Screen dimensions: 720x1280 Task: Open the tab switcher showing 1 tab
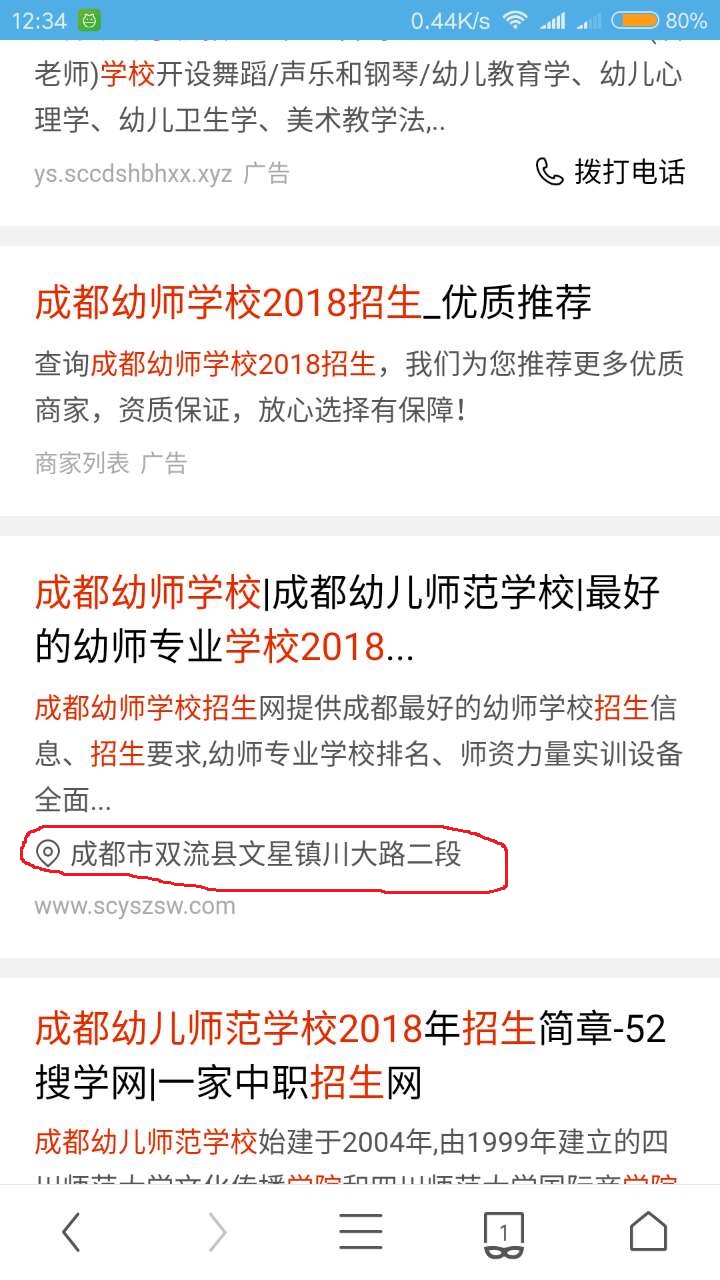click(504, 1232)
